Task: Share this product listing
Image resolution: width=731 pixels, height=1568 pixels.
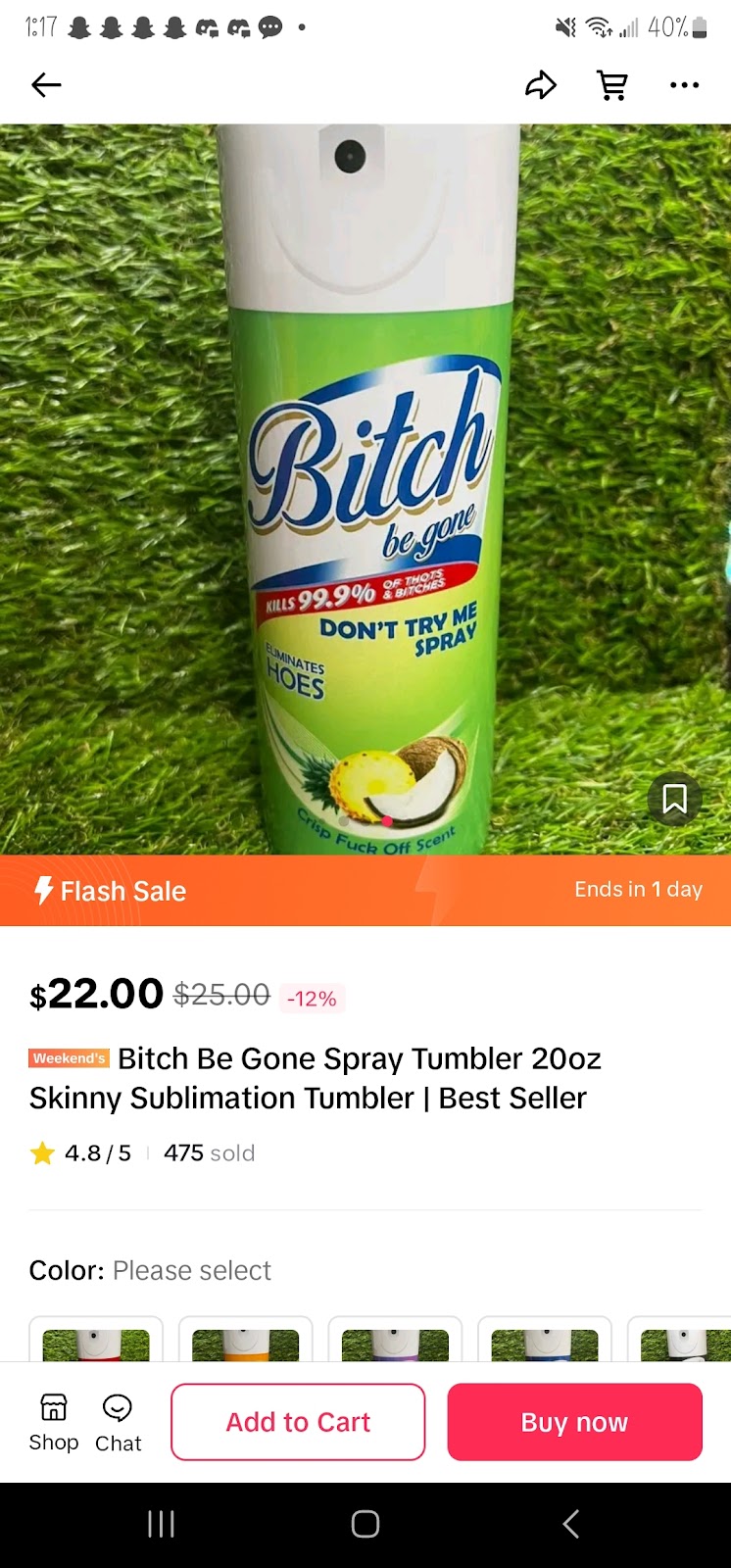Action: point(541,85)
